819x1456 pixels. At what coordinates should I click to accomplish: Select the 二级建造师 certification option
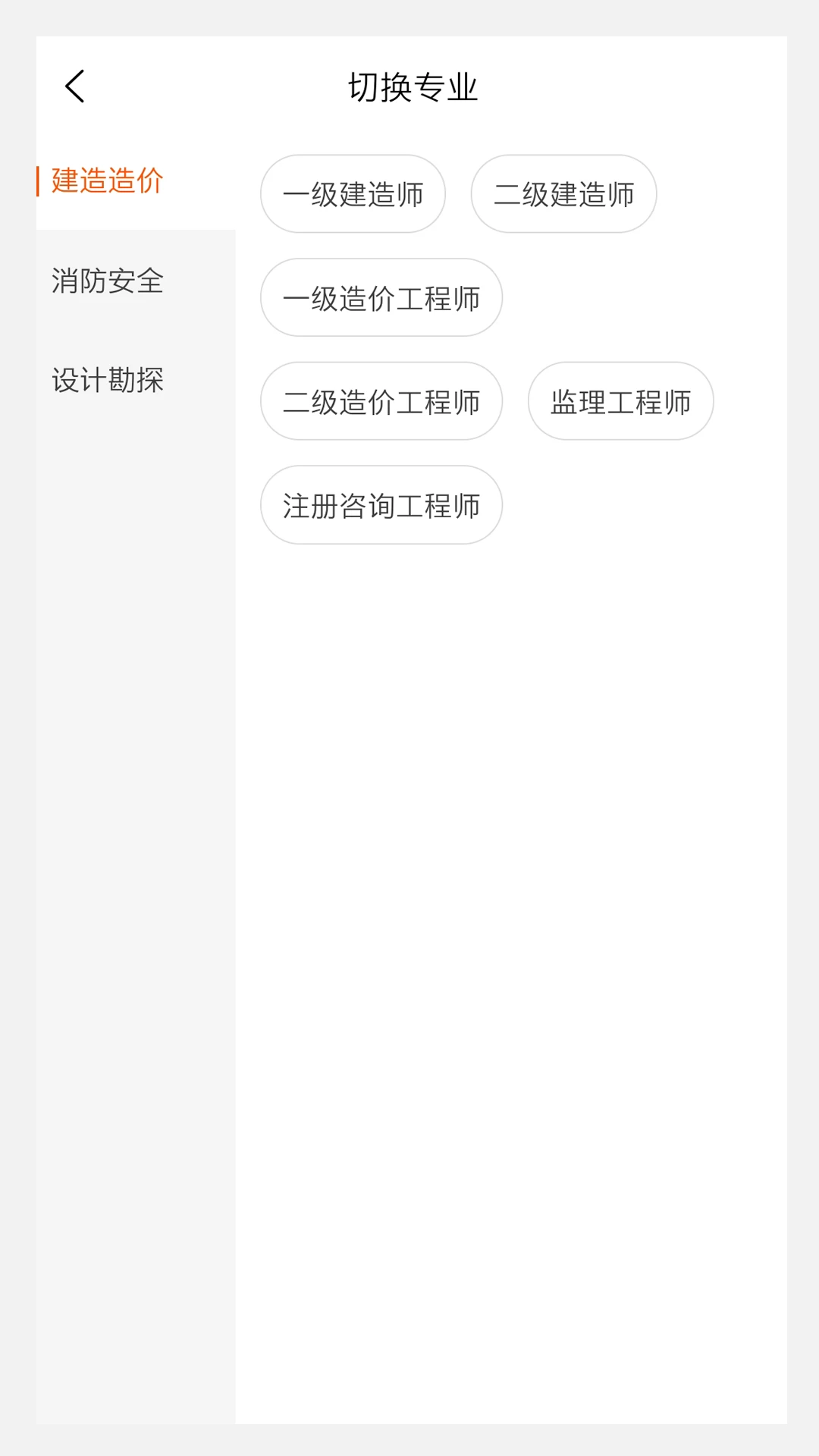[x=564, y=193]
